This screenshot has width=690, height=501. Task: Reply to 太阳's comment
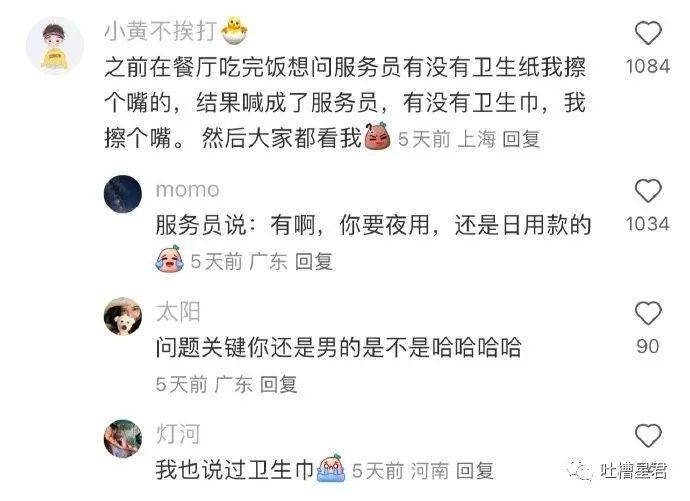[x=278, y=384]
